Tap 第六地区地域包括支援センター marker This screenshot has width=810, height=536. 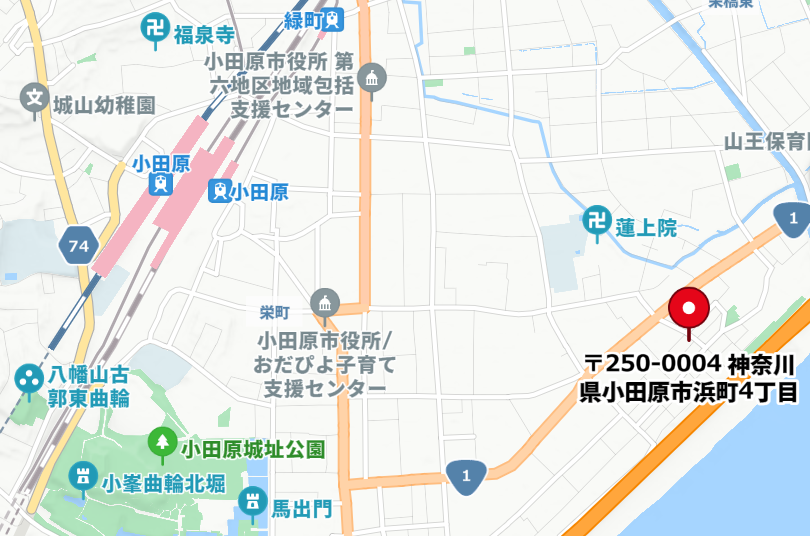pyautogui.click(x=371, y=79)
